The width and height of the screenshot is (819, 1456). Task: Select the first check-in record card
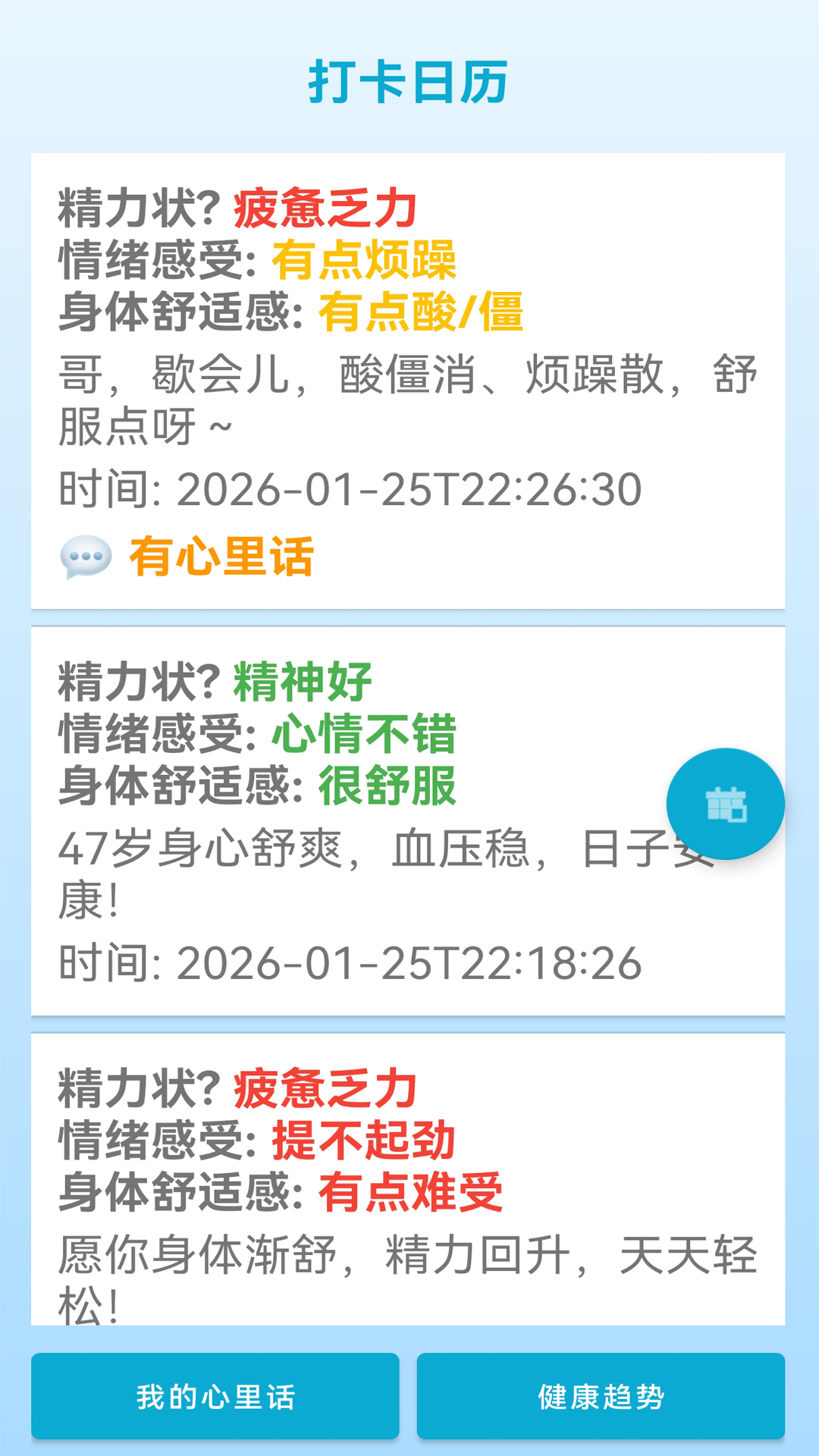pyautogui.click(x=409, y=379)
